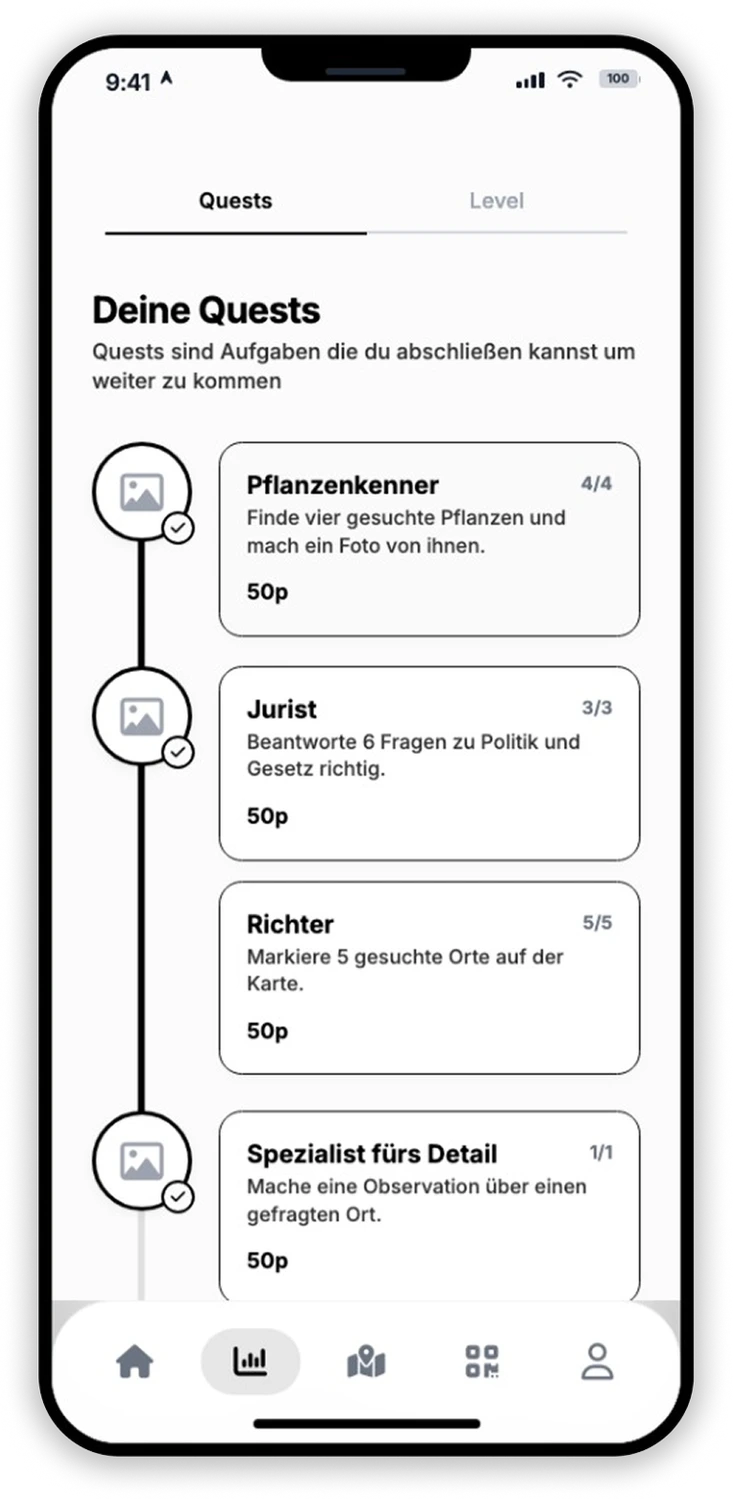733x1500 pixels.
Task: Open the Spezialist fürs Detail quest
Action: pos(429,1206)
